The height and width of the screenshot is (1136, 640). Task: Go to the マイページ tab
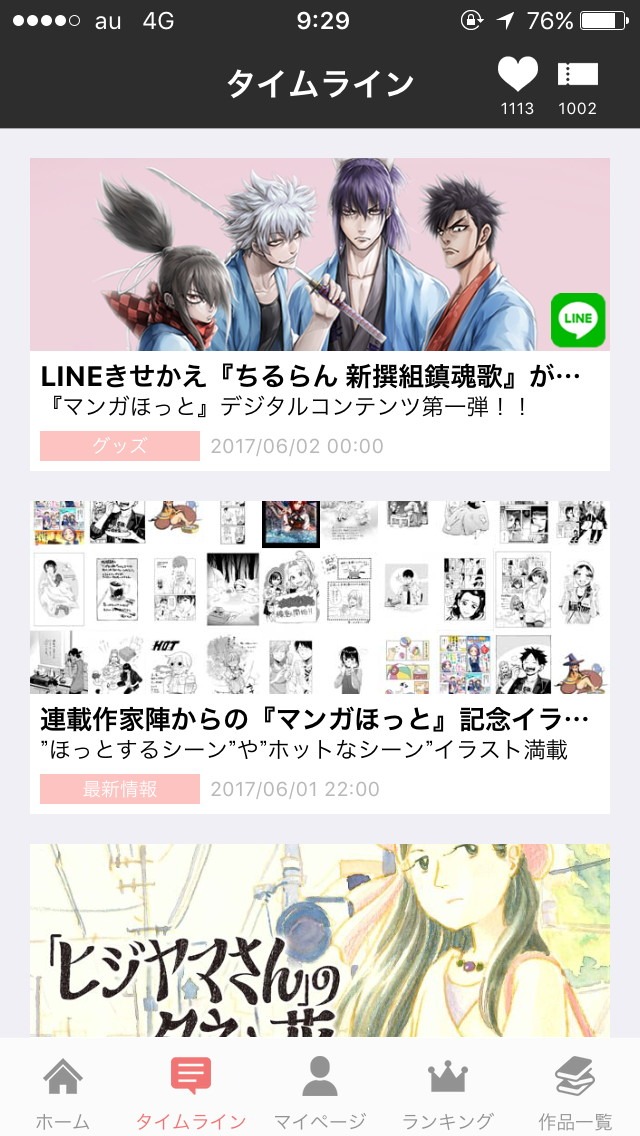[320, 1092]
